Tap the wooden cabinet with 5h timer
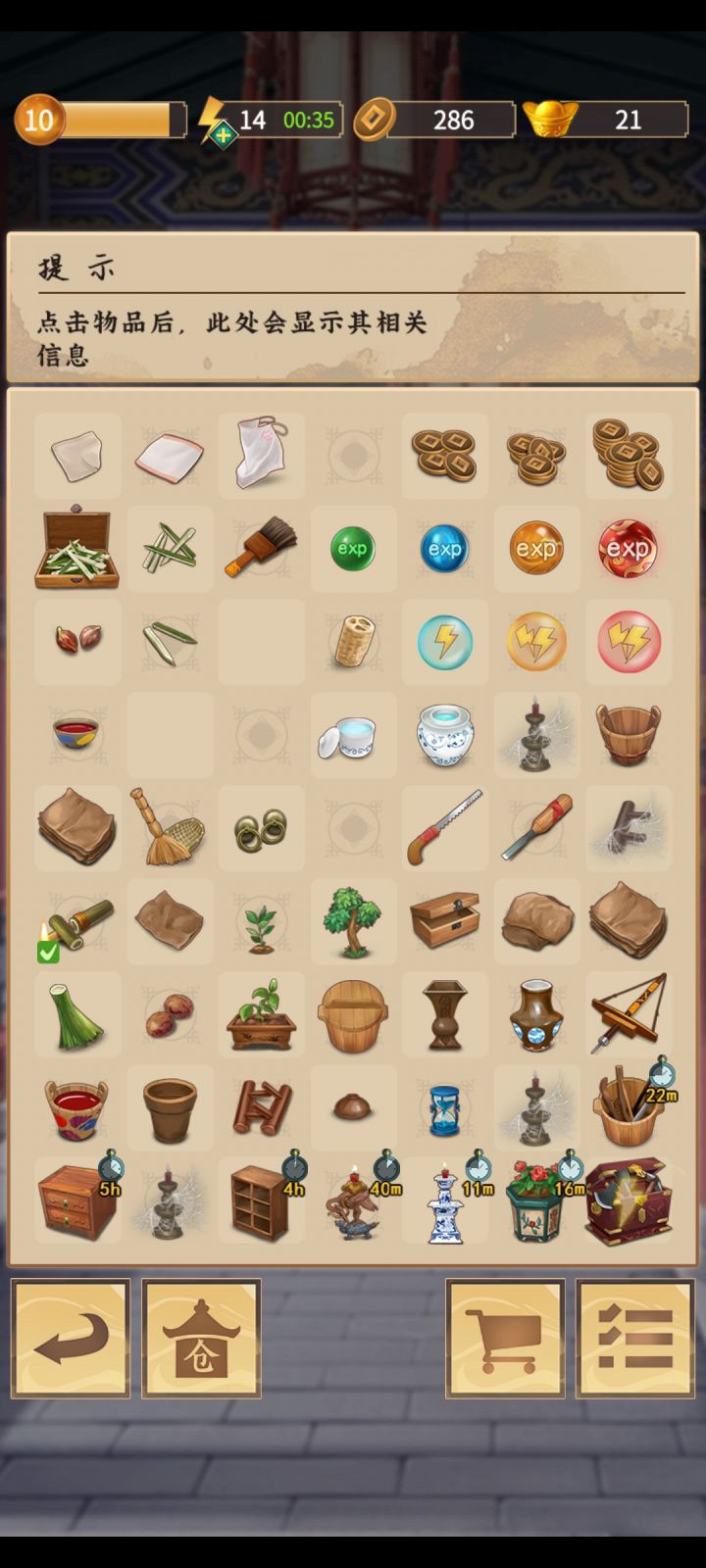 click(77, 1200)
